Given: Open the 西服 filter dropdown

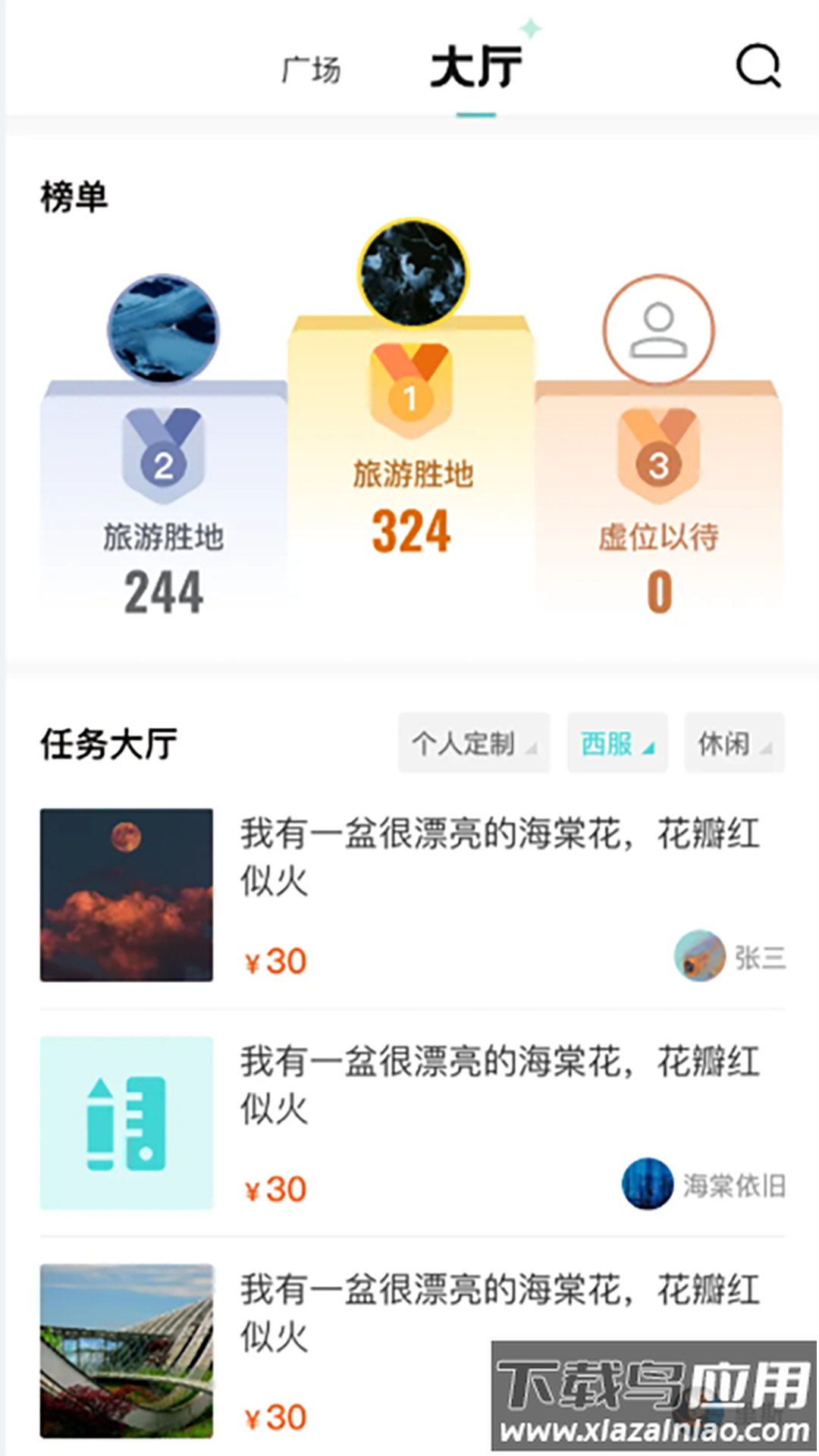Looking at the screenshot, I should pos(617,745).
